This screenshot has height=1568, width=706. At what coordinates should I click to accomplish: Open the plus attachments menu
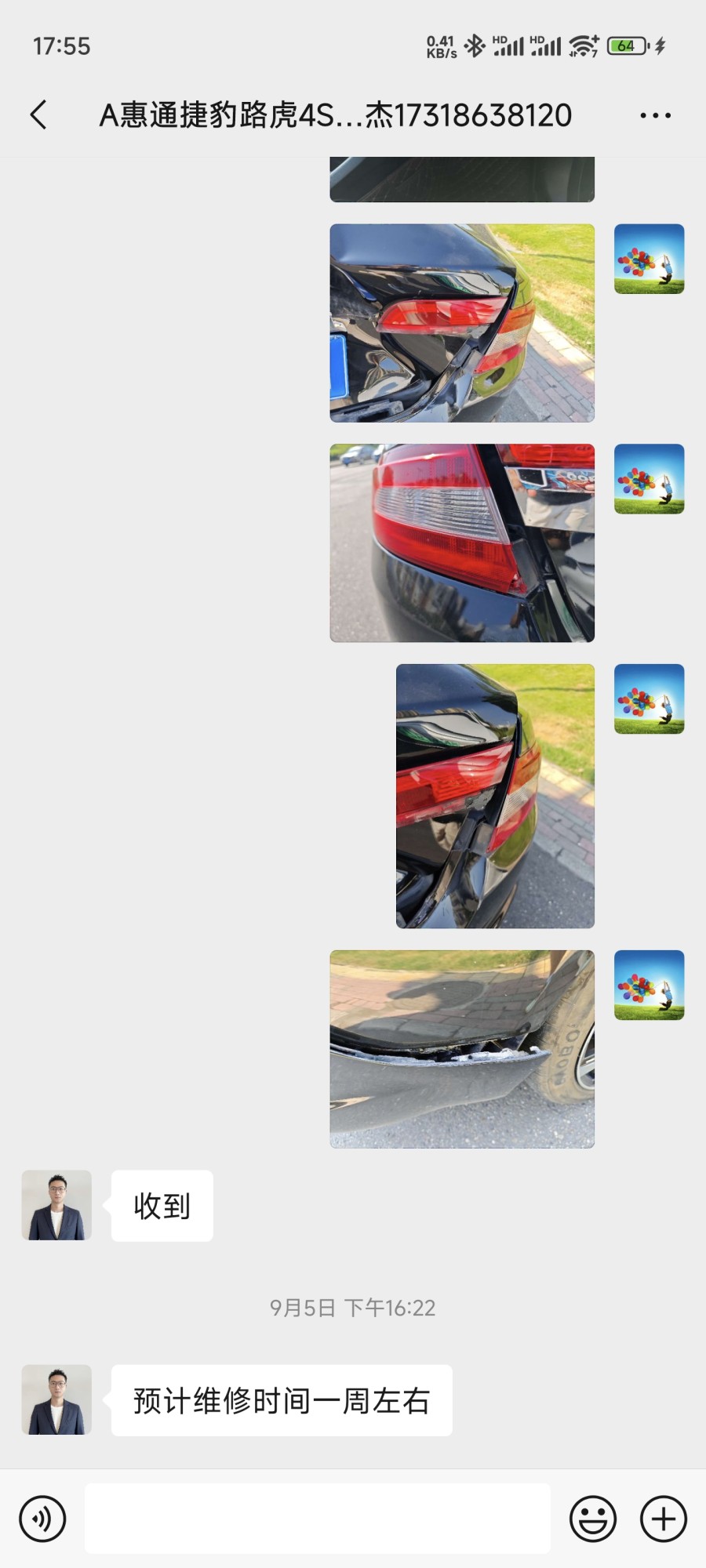click(664, 1519)
